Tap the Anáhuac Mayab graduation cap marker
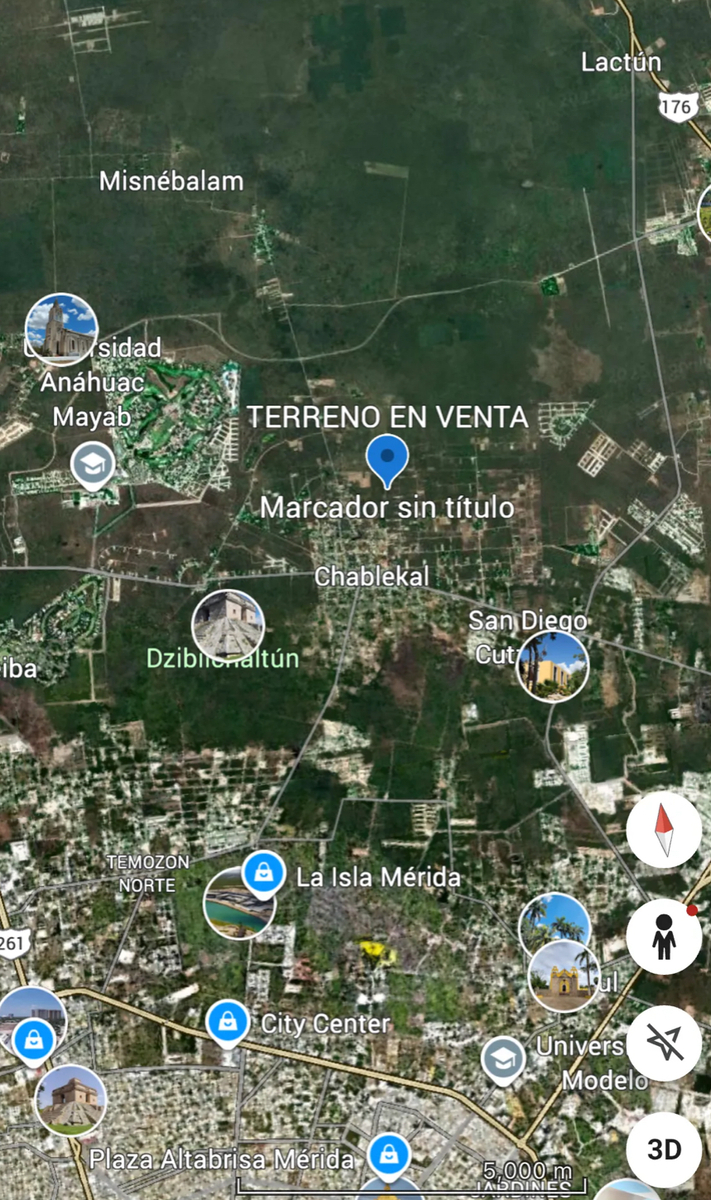The image size is (711, 1200). click(93, 465)
